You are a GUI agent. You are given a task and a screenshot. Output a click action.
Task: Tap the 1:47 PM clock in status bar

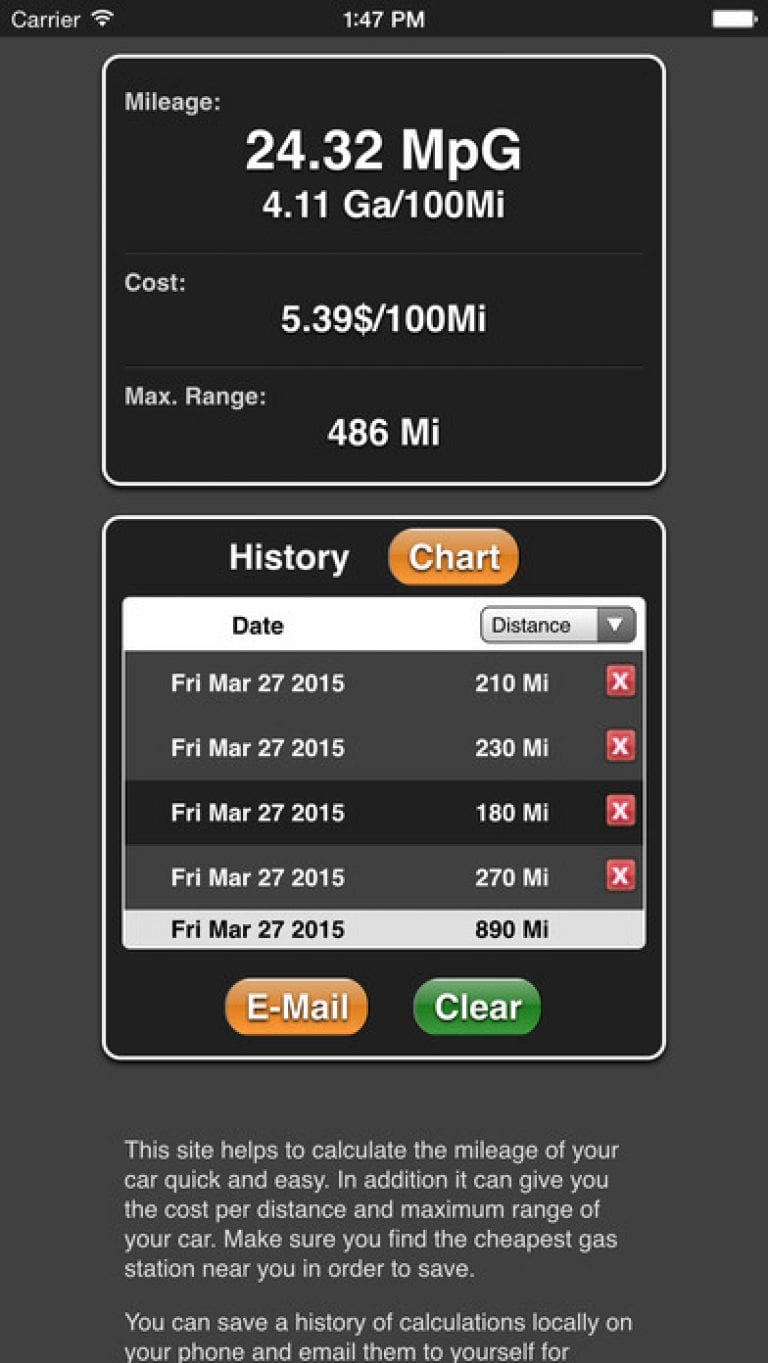pyautogui.click(x=384, y=18)
